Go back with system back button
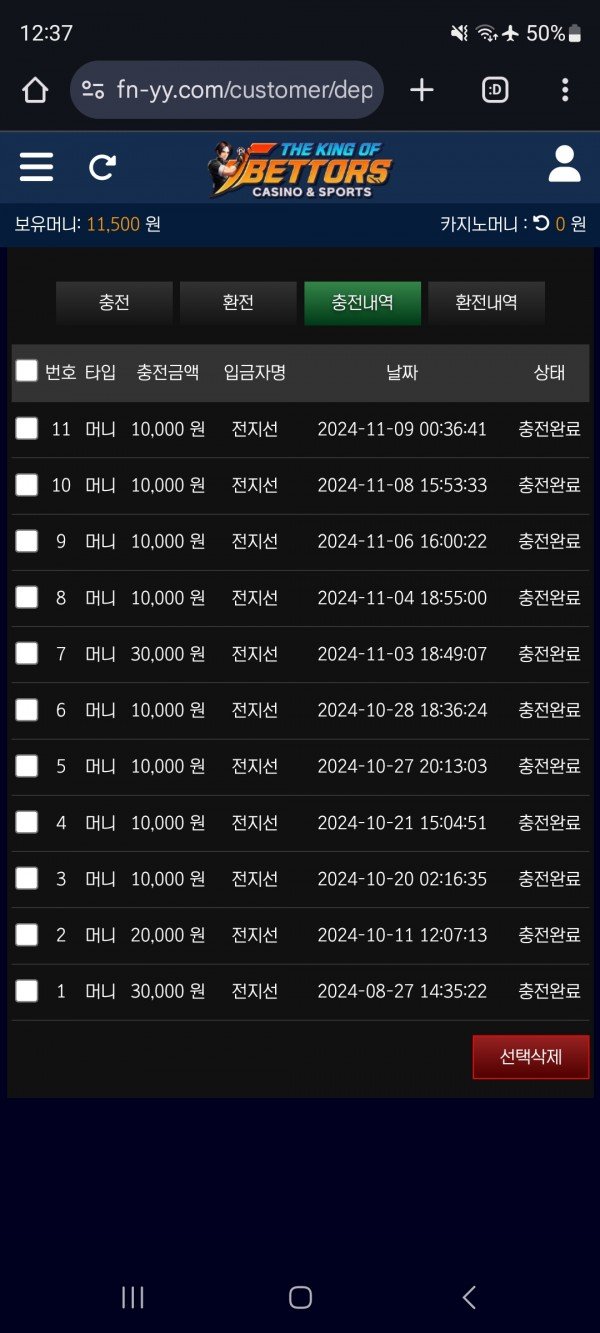Screen dimensions: 600x1333 (469, 1297)
